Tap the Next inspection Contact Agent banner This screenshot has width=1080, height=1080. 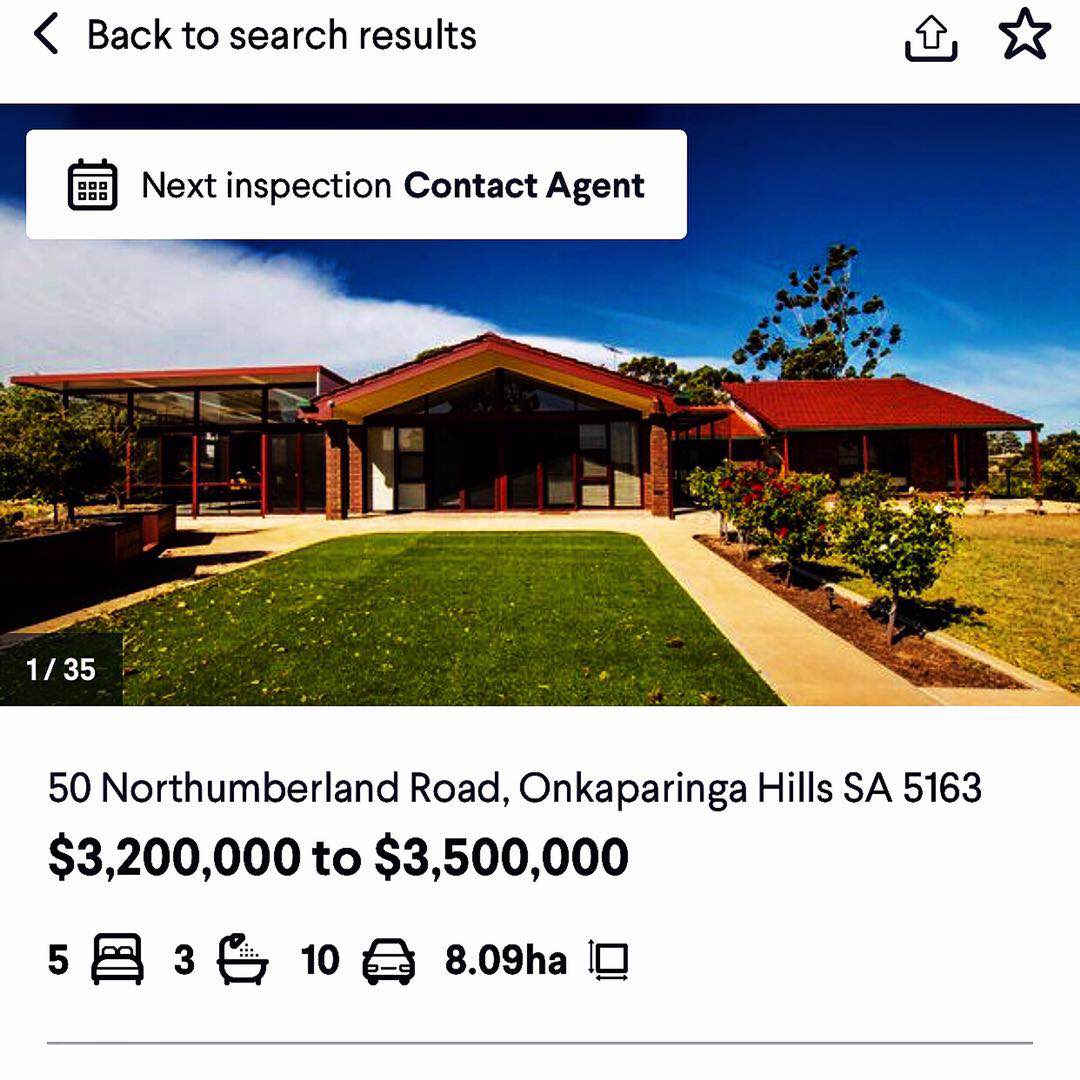tap(356, 185)
